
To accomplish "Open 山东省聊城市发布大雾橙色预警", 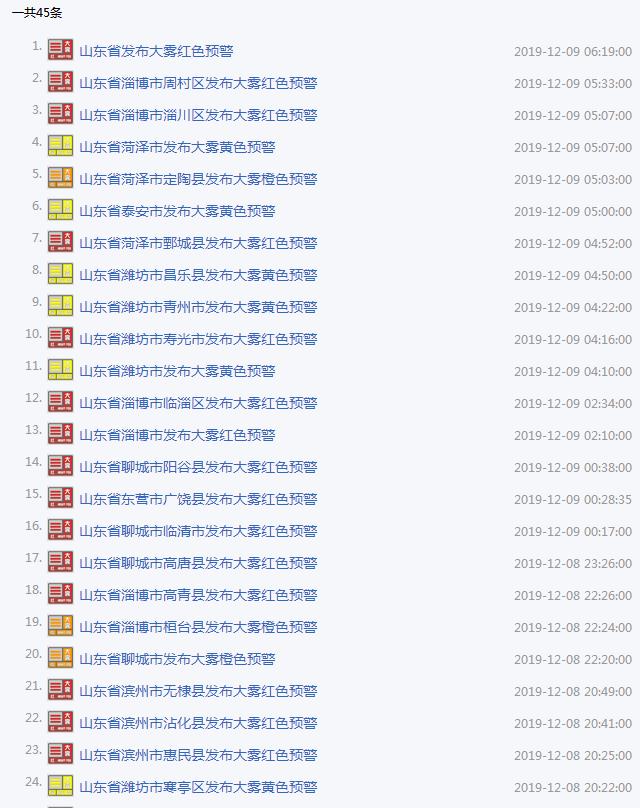I will tap(177, 659).
